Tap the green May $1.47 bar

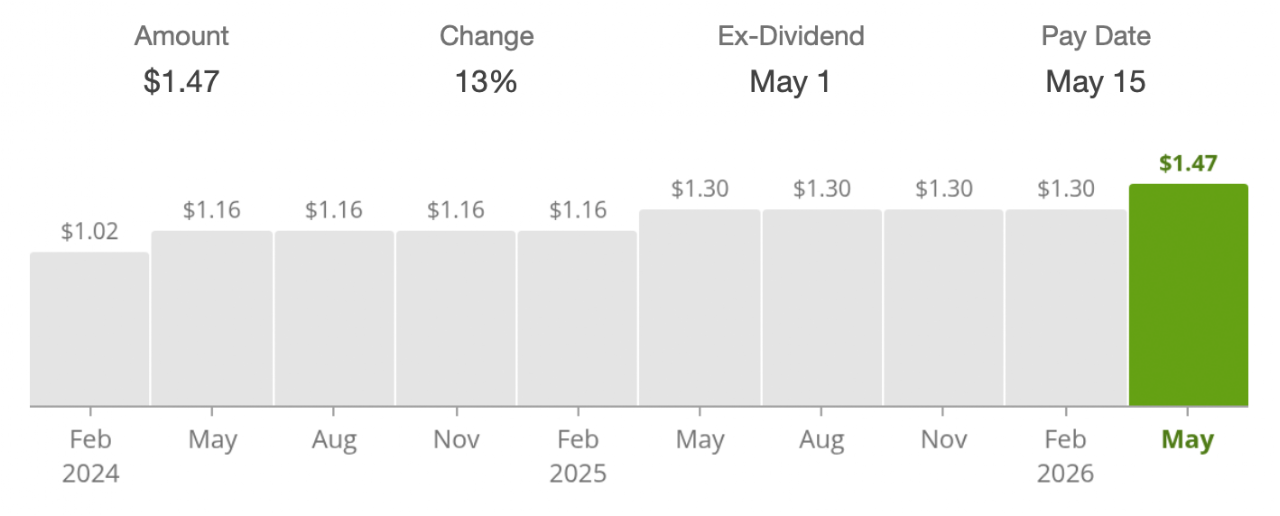click(x=1188, y=296)
